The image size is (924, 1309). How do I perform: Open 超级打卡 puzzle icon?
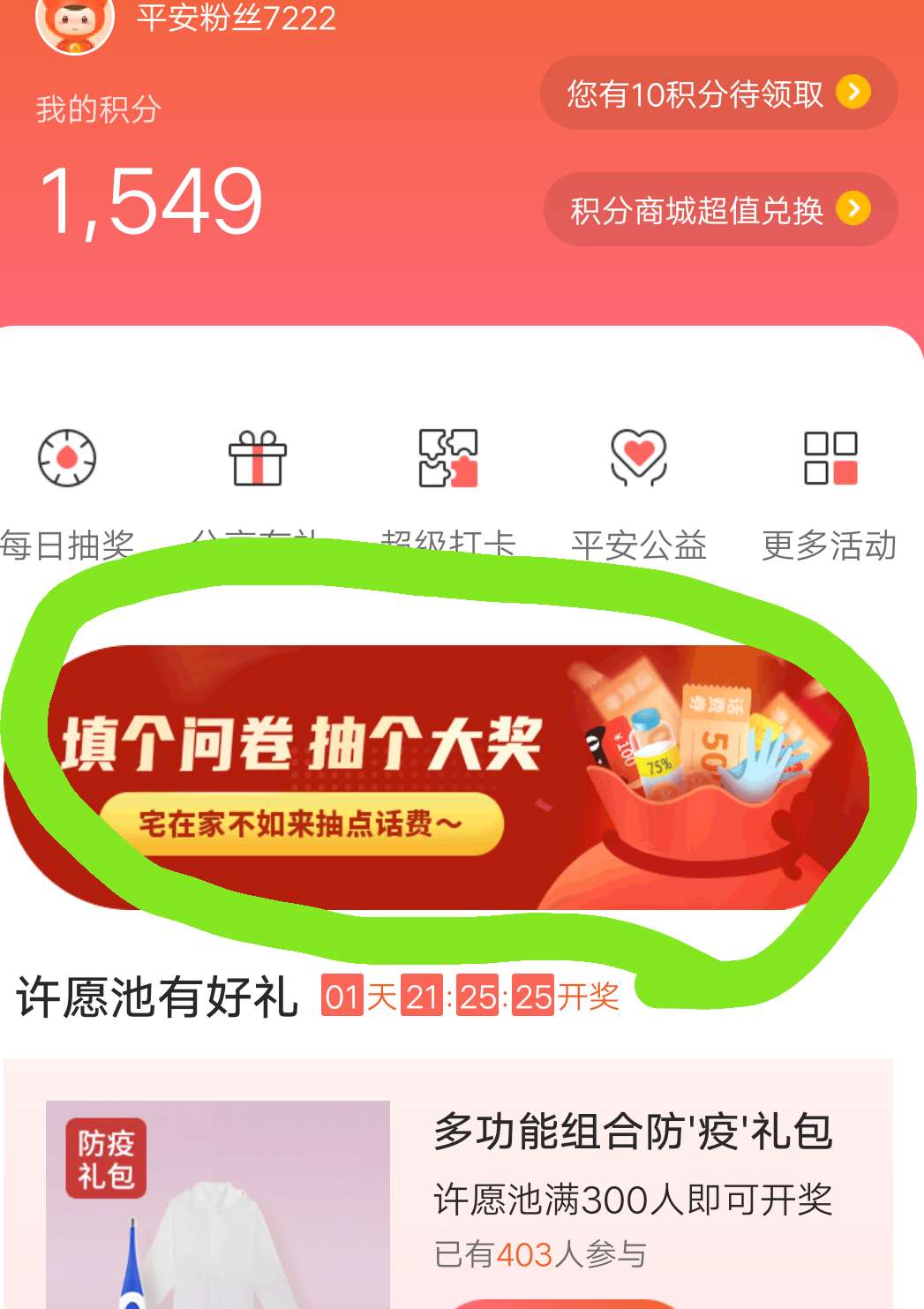pos(447,459)
